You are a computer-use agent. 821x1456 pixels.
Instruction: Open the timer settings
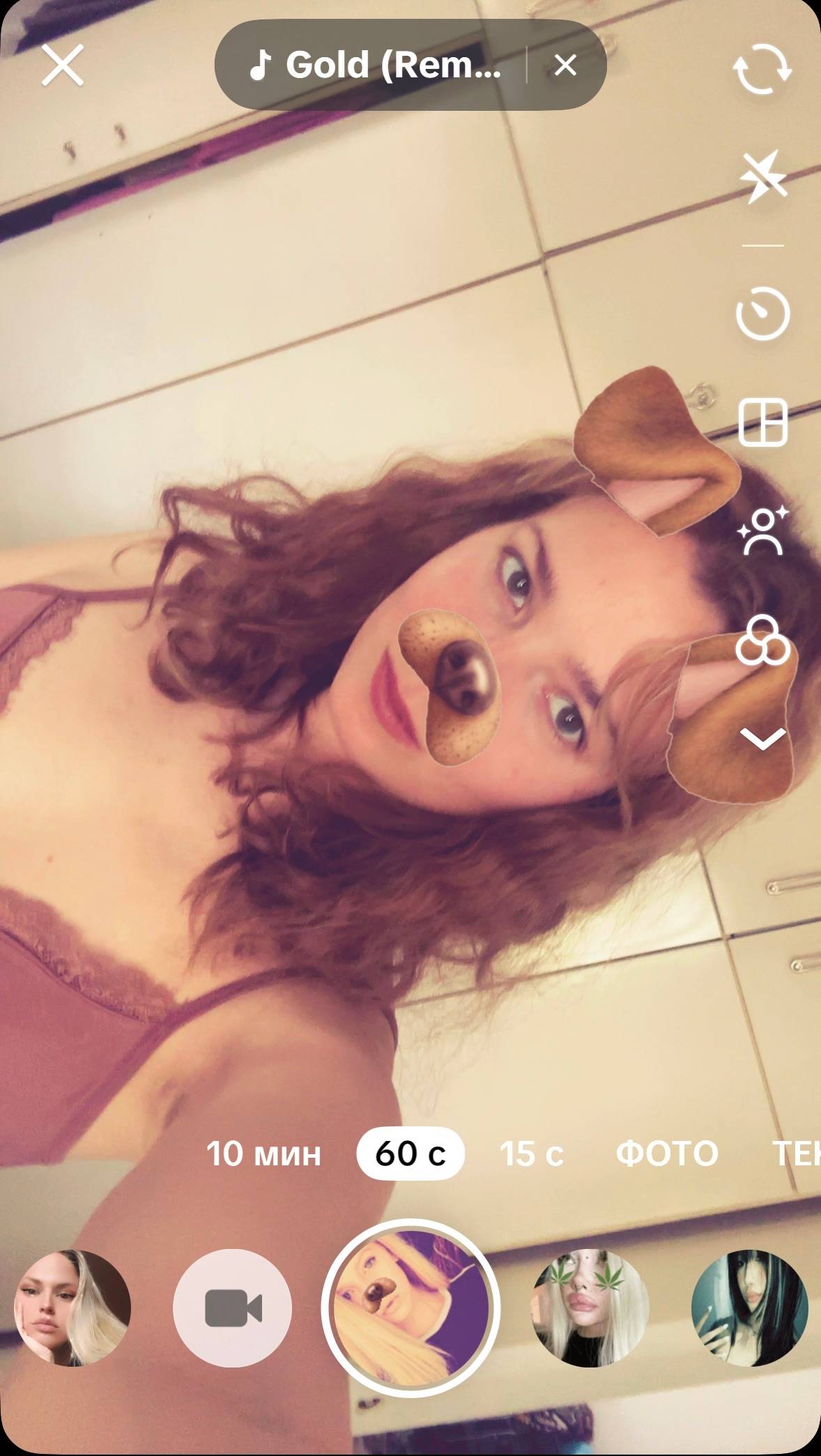(762, 313)
